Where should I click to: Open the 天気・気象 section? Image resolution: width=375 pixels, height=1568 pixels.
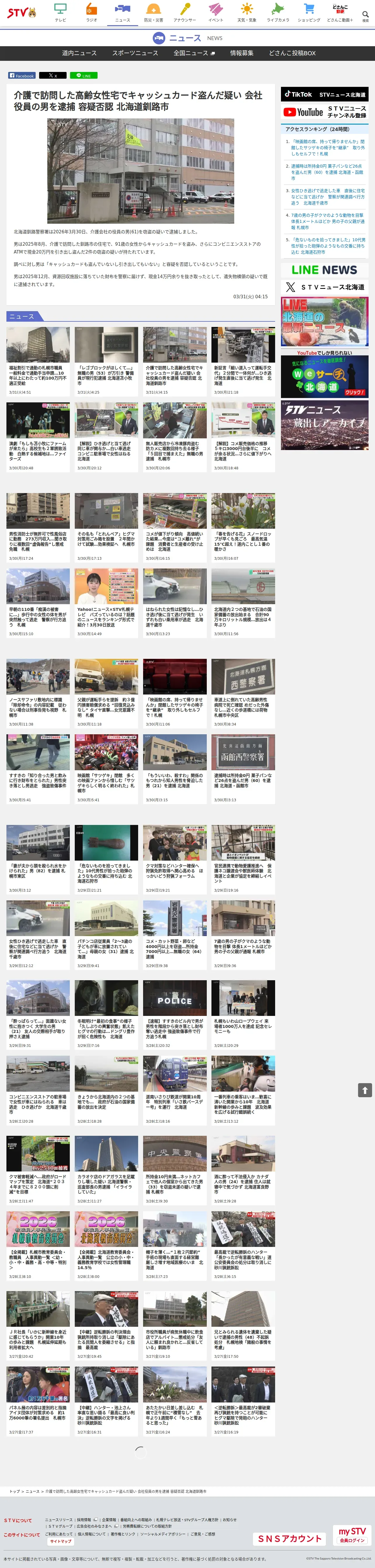pyautogui.click(x=247, y=12)
